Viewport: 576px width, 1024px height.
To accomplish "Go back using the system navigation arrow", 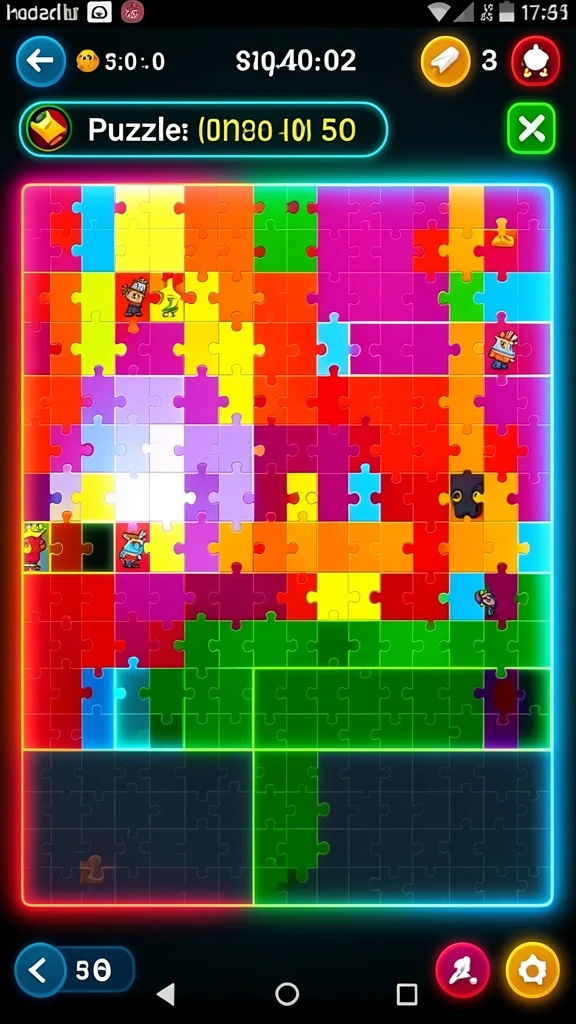I will point(167,994).
